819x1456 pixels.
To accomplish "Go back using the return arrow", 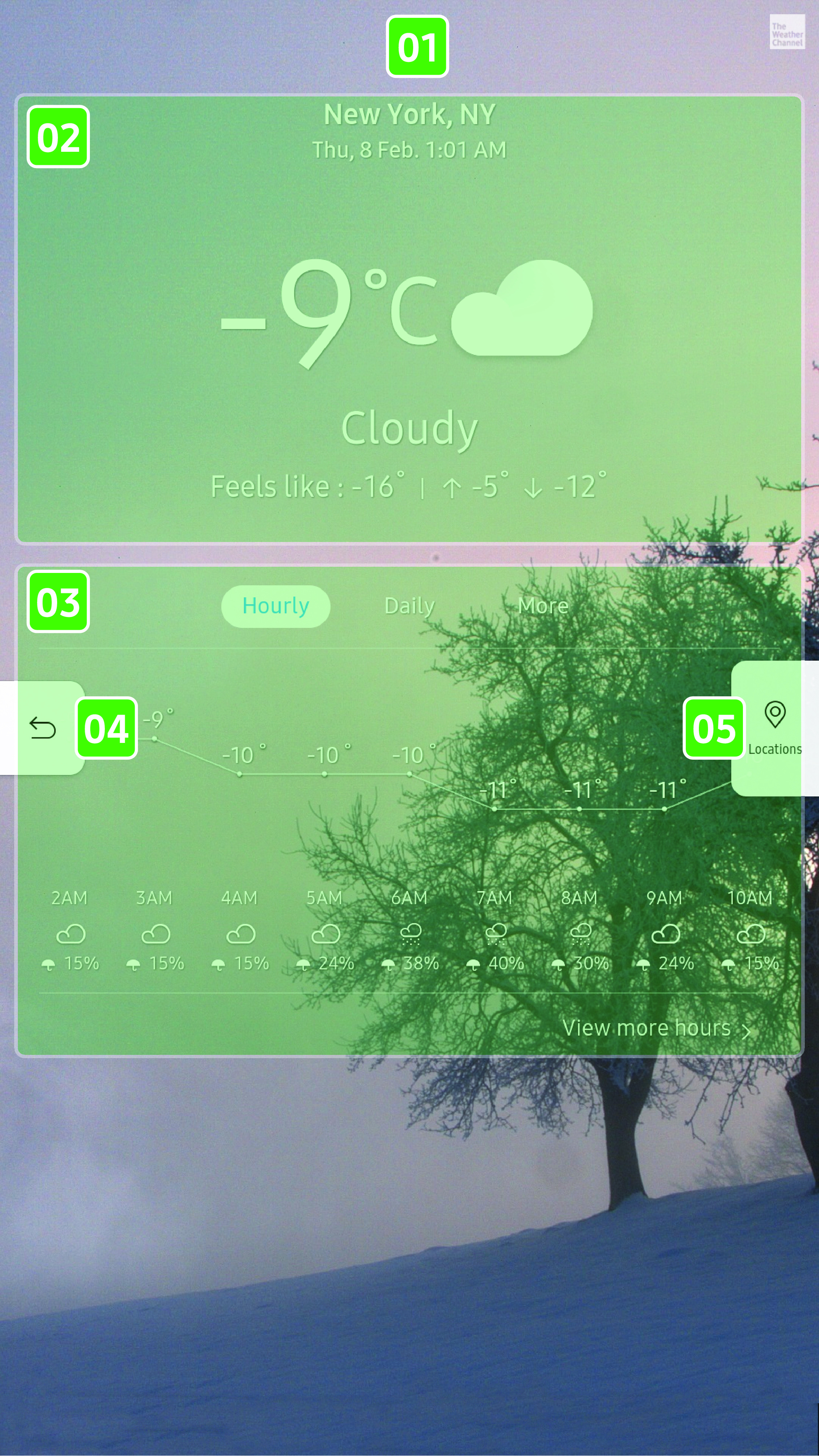I will pyautogui.click(x=42, y=728).
